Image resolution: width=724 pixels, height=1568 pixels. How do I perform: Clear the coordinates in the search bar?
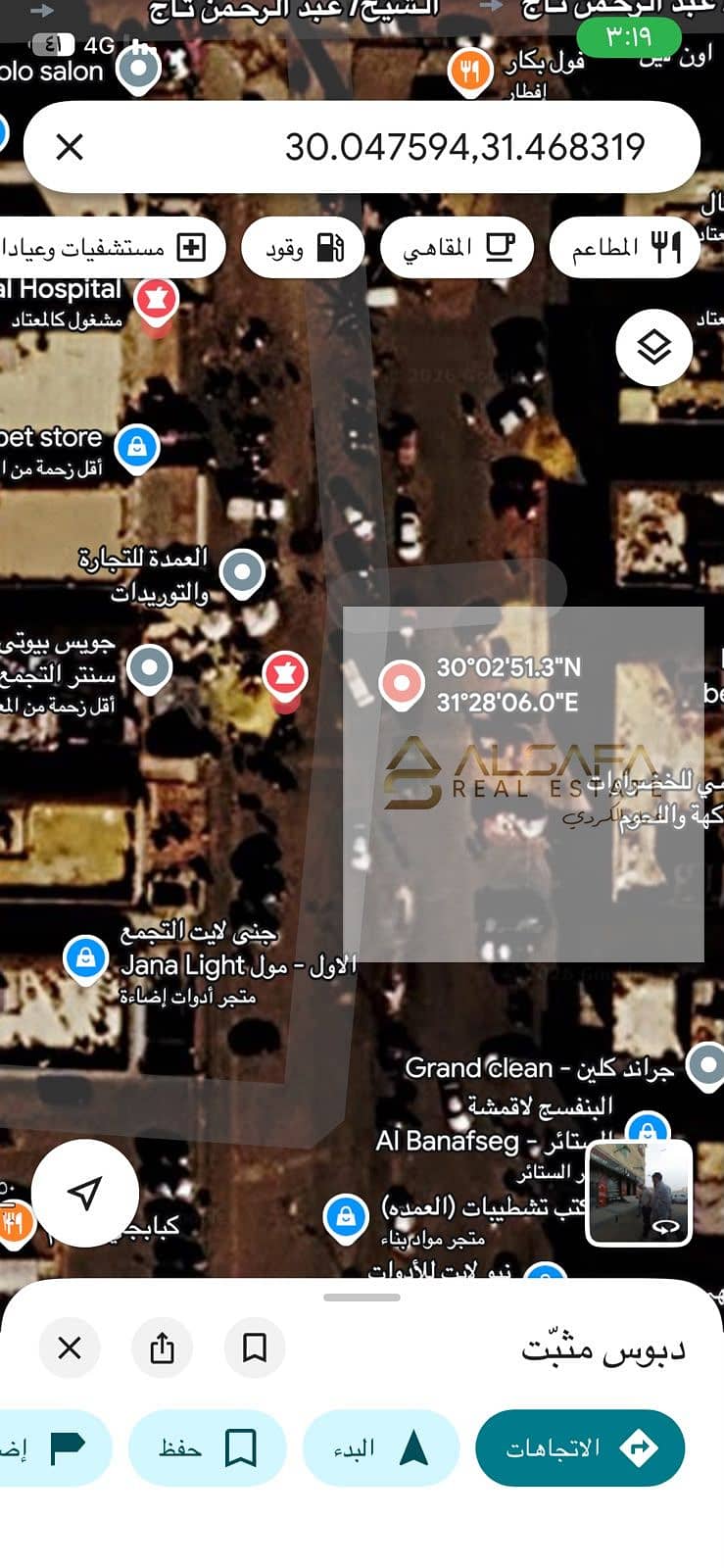70,147
